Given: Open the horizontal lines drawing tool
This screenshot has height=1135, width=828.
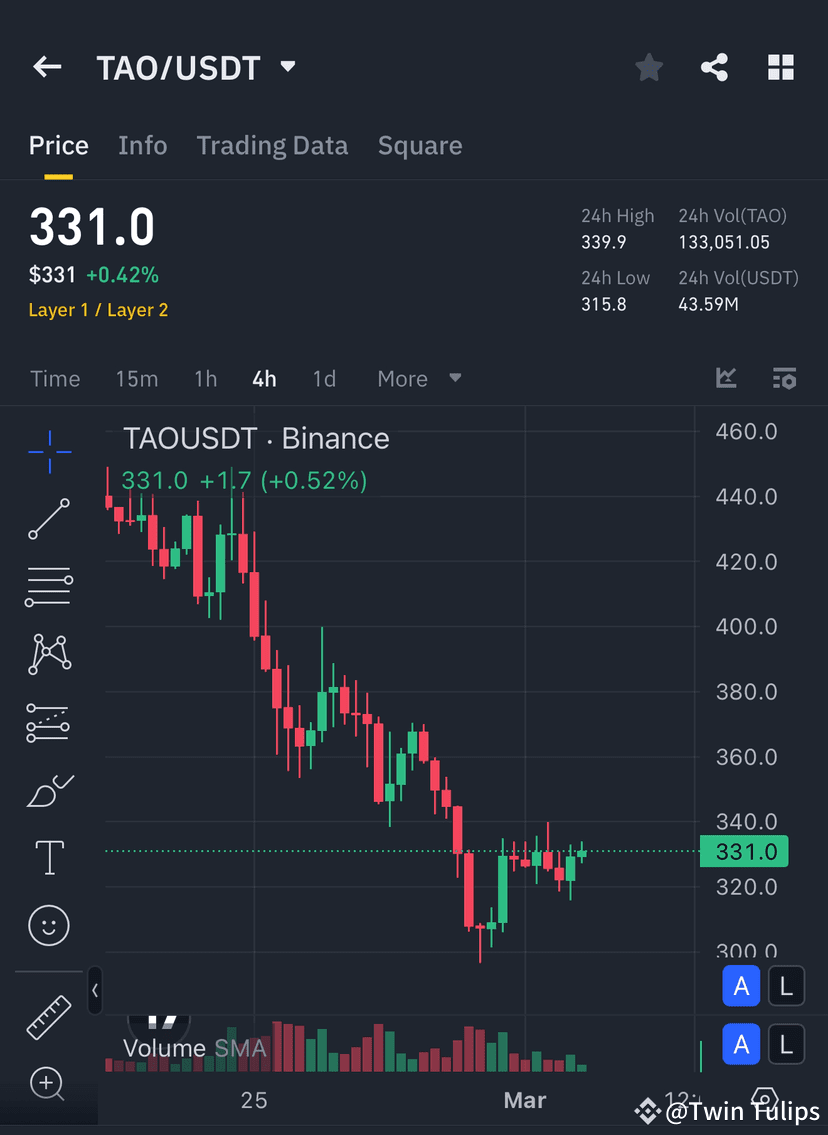Looking at the screenshot, I should [48, 586].
